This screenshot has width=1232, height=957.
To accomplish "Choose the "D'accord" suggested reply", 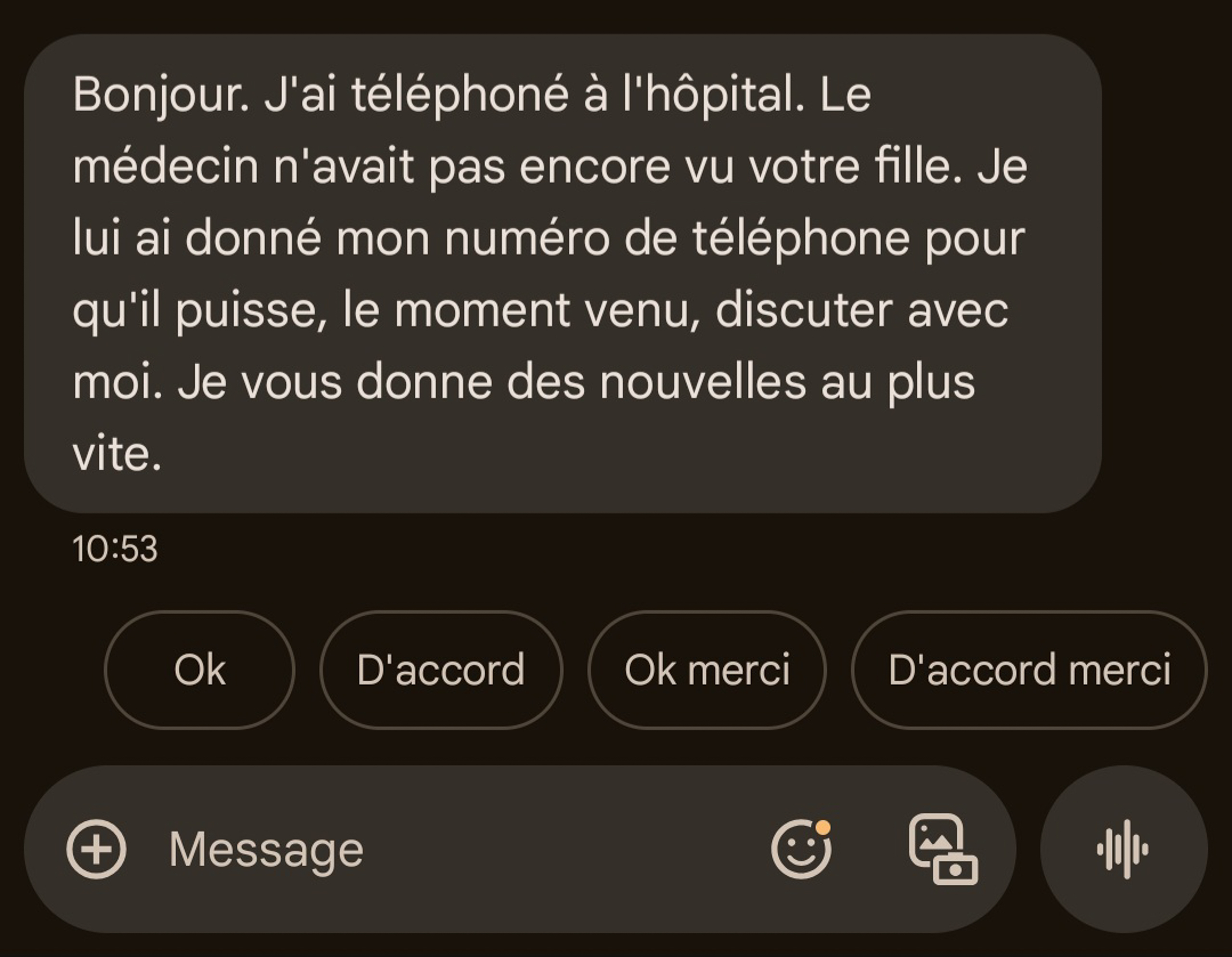I will pyautogui.click(x=441, y=670).
